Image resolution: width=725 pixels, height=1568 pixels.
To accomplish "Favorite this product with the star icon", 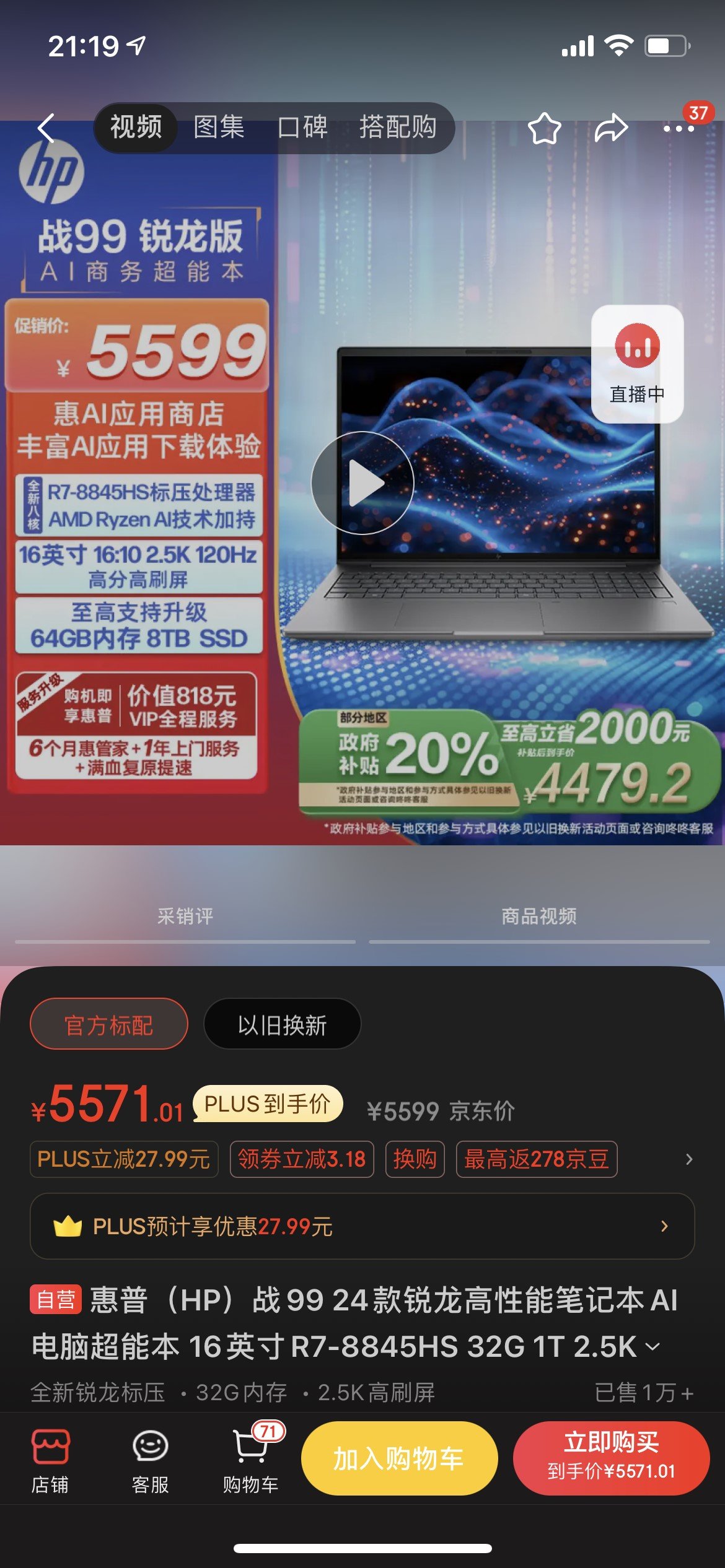I will [x=544, y=129].
